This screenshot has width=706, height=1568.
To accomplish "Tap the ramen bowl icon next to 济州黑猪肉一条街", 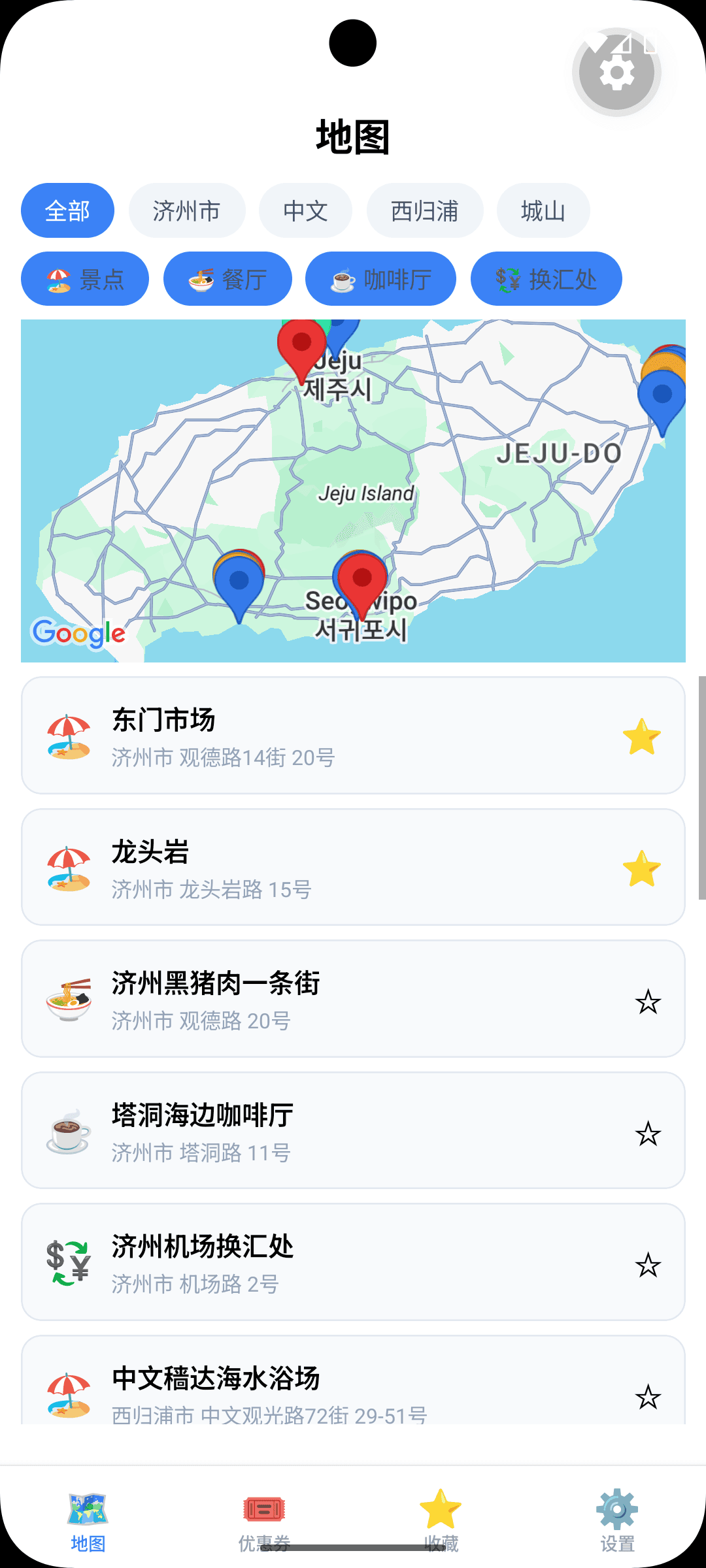I will [x=67, y=998].
